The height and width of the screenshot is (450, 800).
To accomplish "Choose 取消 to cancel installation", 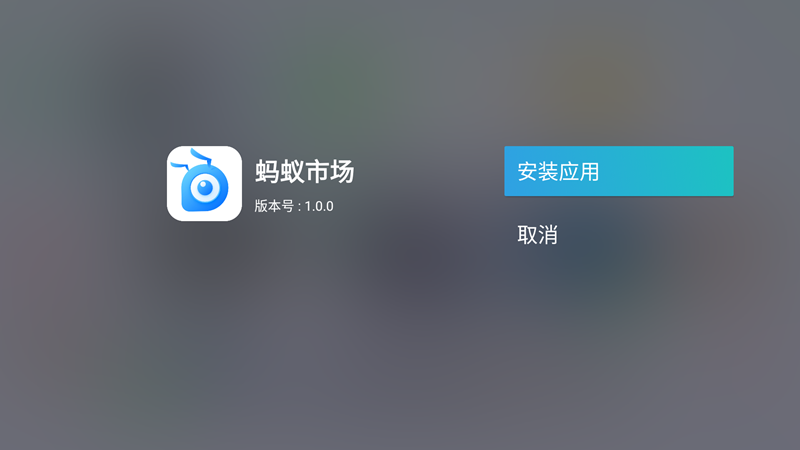I will tap(538, 236).
